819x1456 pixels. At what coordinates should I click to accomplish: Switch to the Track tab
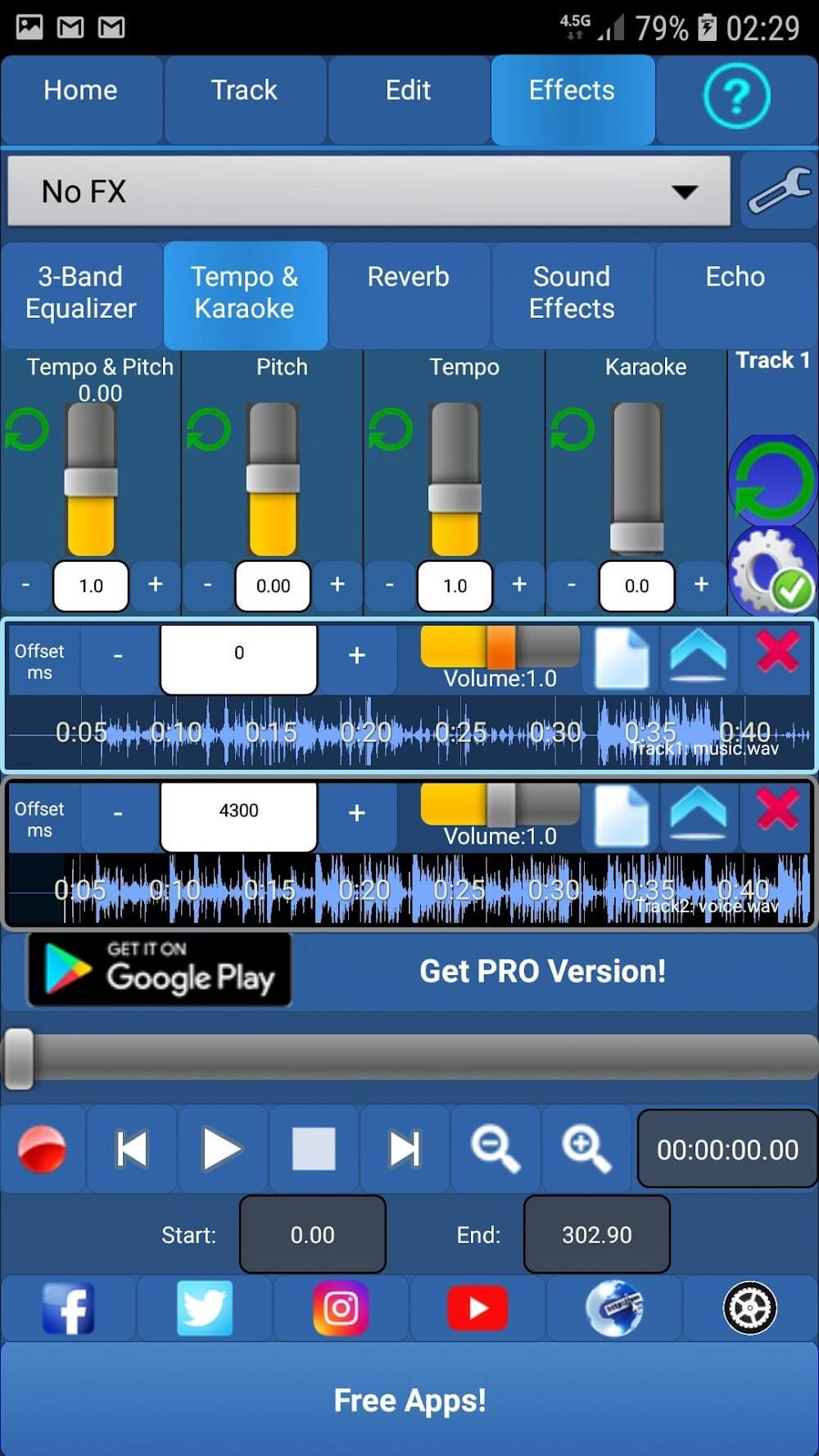tap(244, 91)
